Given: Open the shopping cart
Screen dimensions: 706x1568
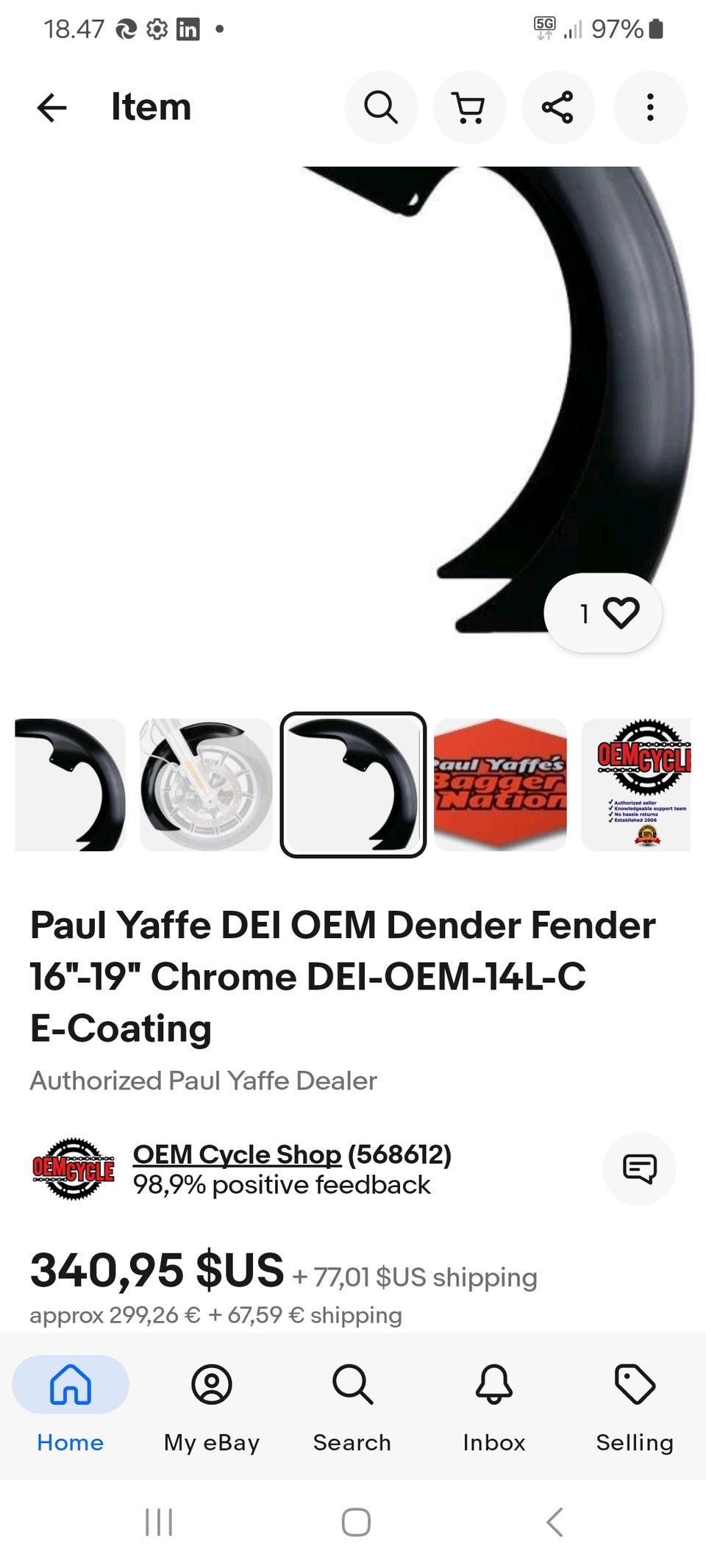Looking at the screenshot, I should point(469,107).
